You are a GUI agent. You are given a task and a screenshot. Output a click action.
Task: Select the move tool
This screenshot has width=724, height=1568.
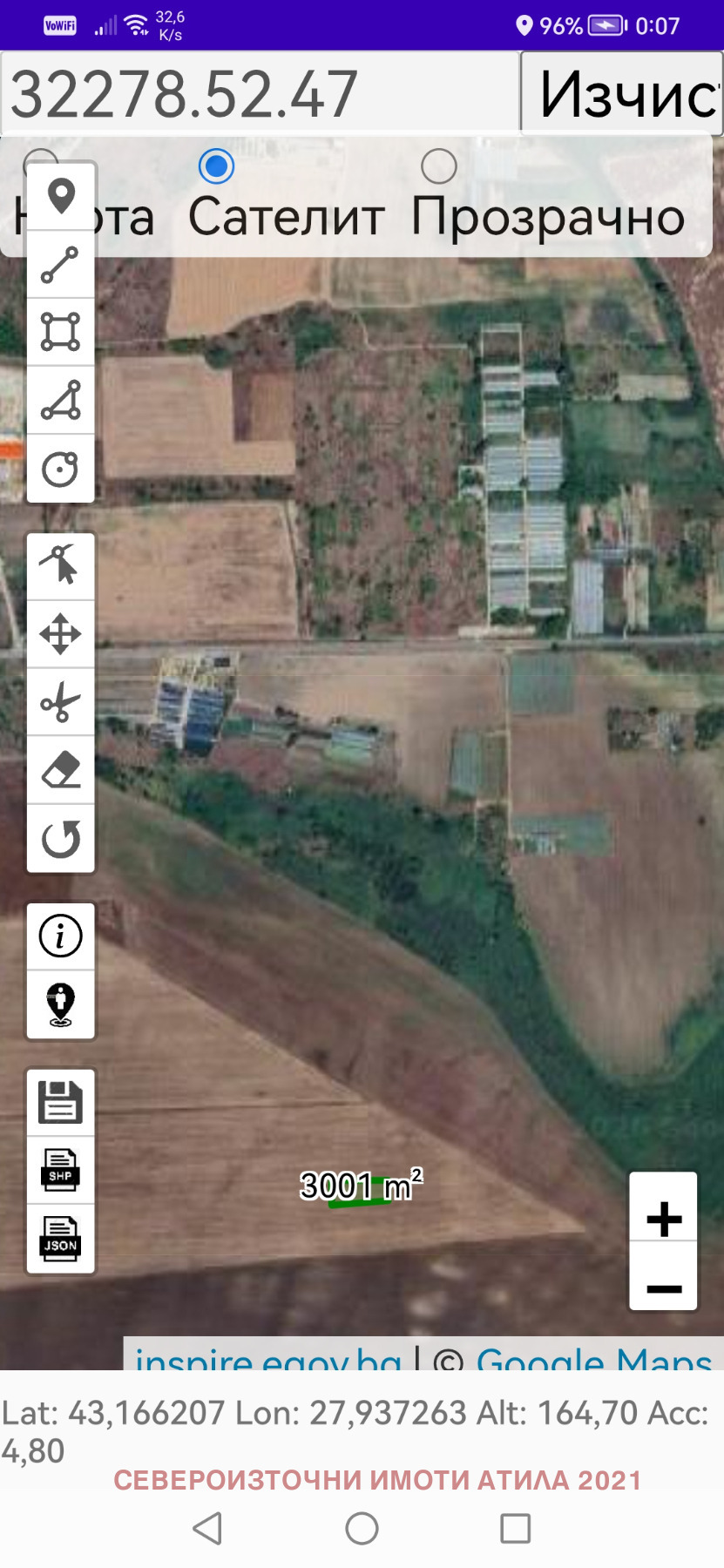coord(60,633)
